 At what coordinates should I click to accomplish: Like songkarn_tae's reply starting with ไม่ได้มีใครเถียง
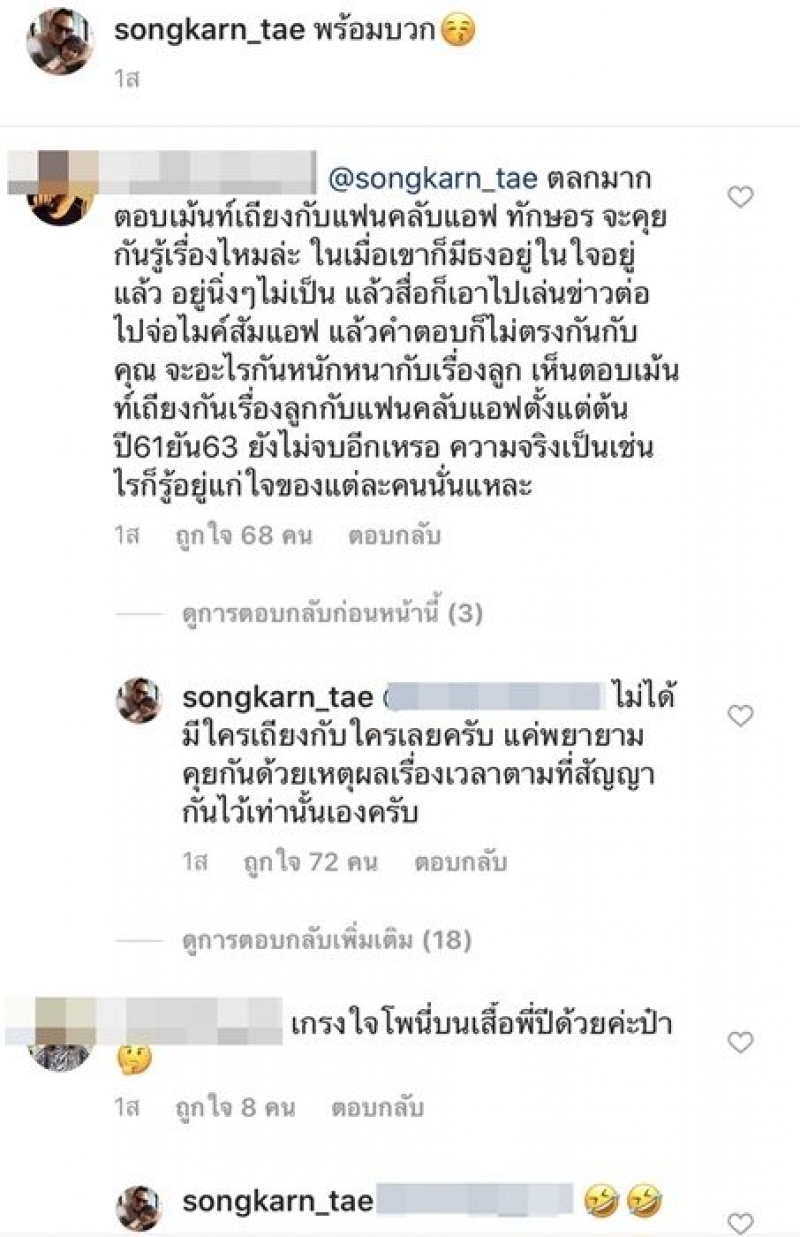tap(740, 716)
